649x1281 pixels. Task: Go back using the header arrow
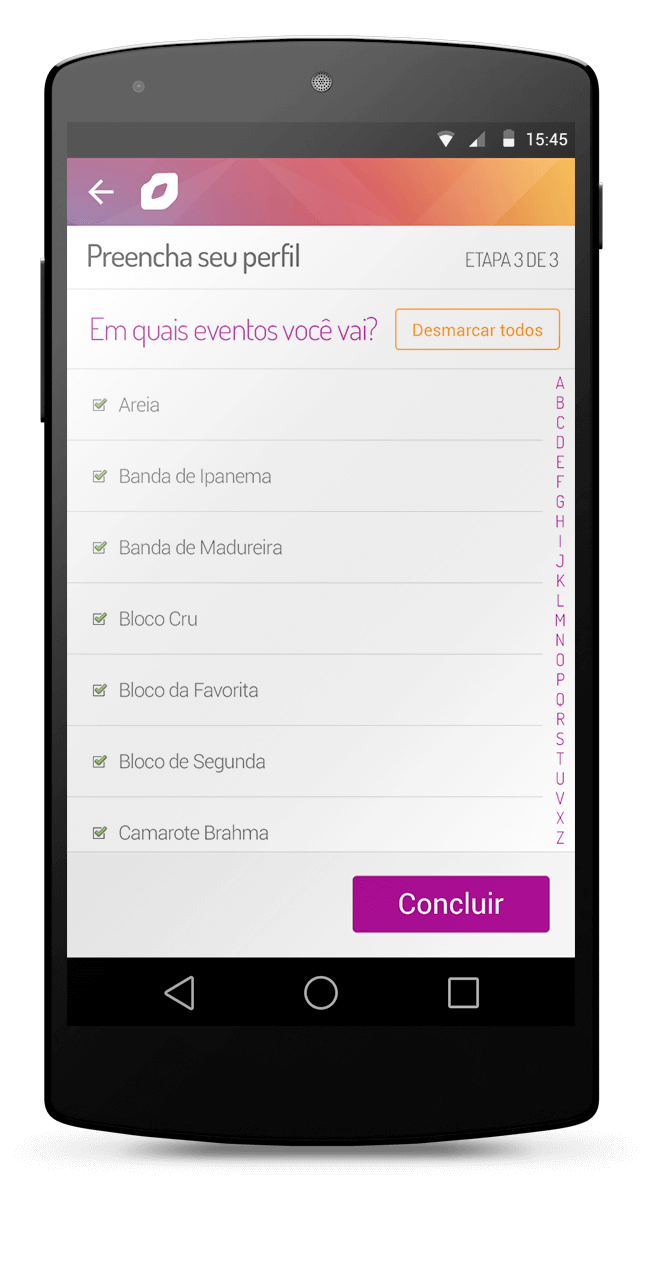point(101,192)
